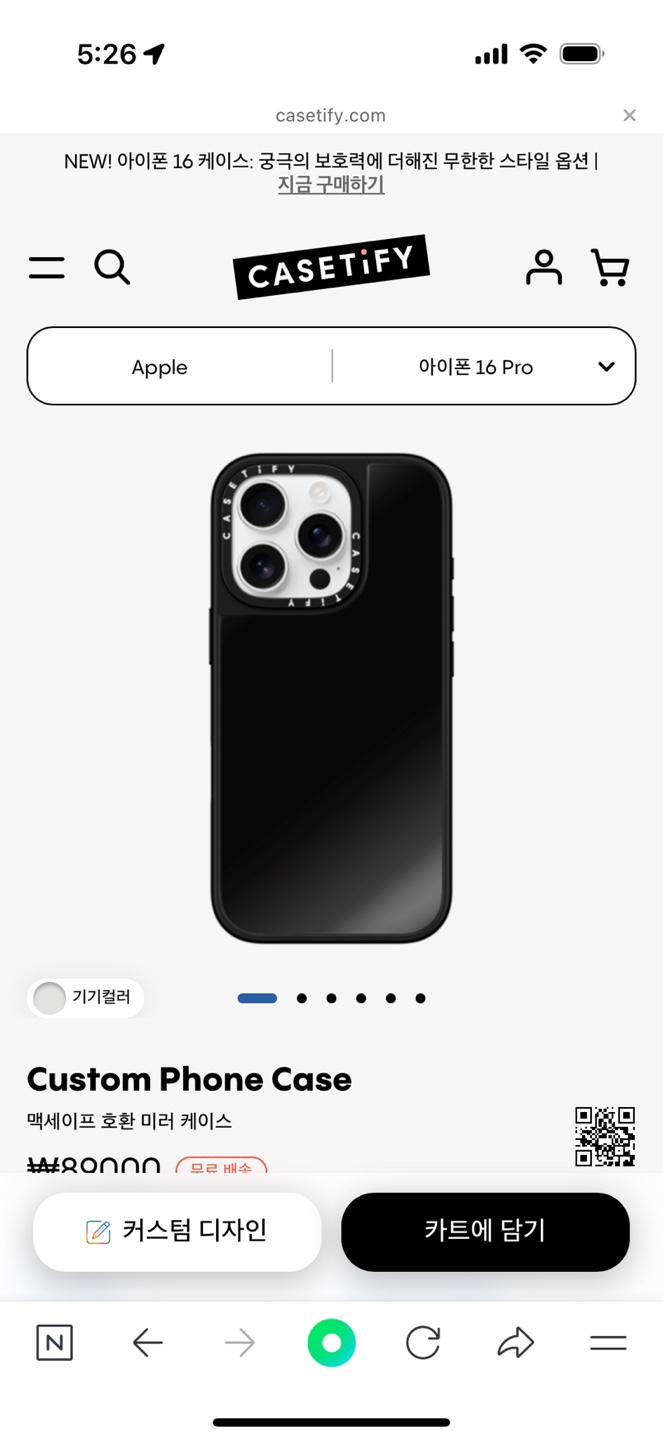Close the casetify.com browser view
Viewport: 663px width, 1440px height.
(629, 115)
